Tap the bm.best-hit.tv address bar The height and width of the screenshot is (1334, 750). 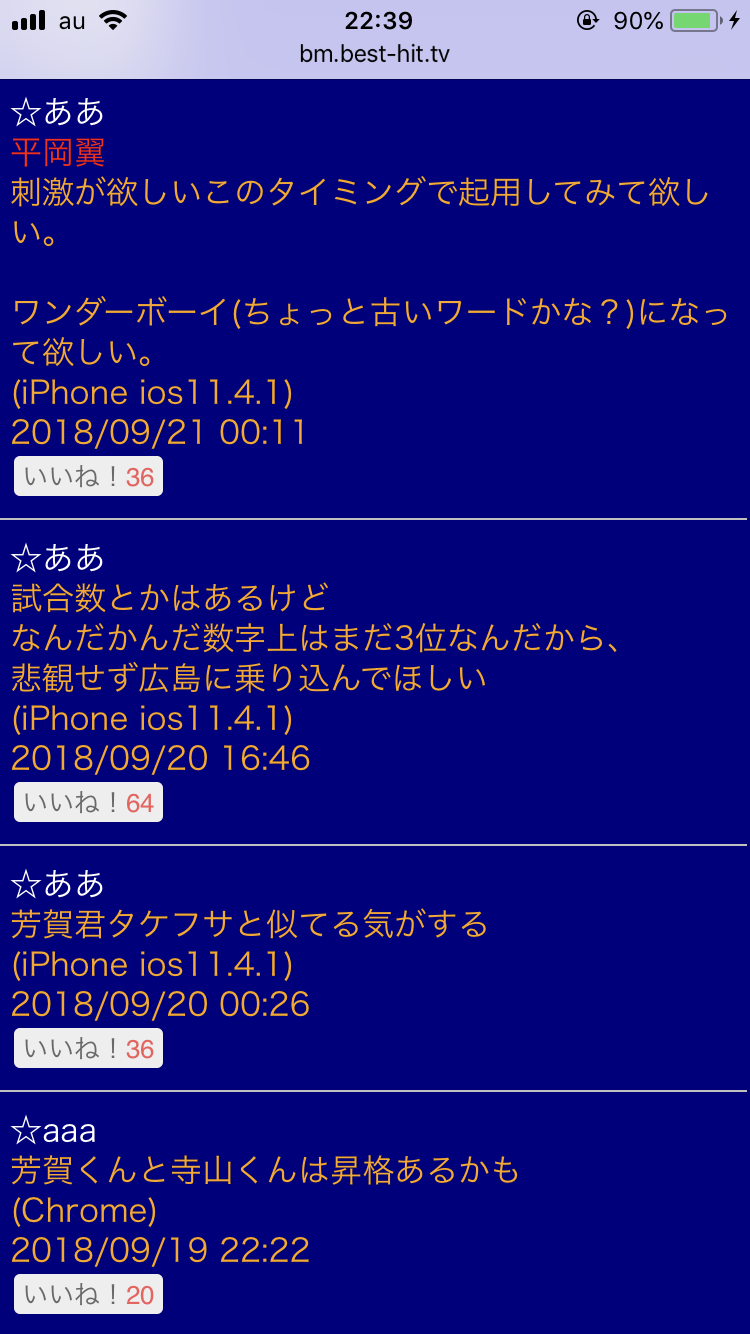tap(375, 54)
